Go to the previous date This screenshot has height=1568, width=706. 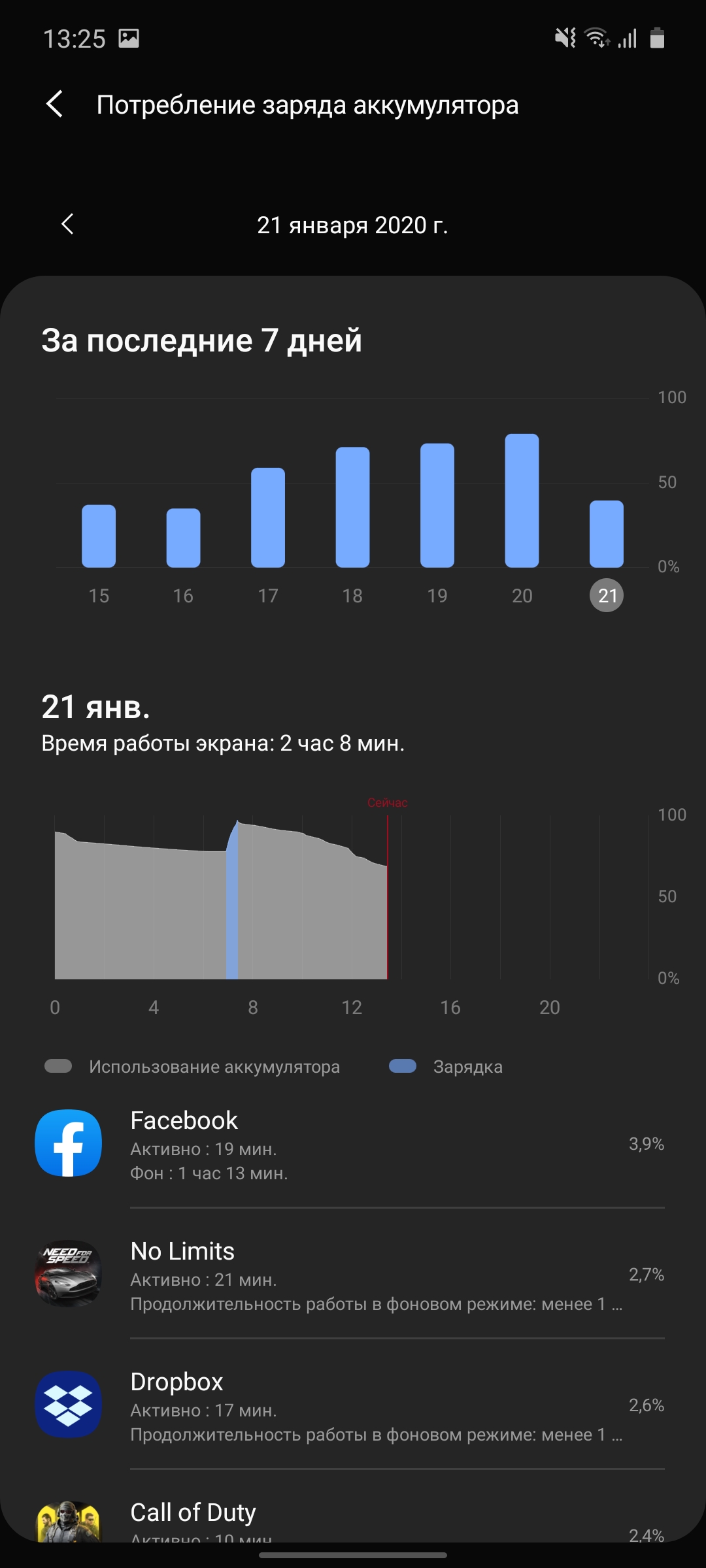coord(67,224)
